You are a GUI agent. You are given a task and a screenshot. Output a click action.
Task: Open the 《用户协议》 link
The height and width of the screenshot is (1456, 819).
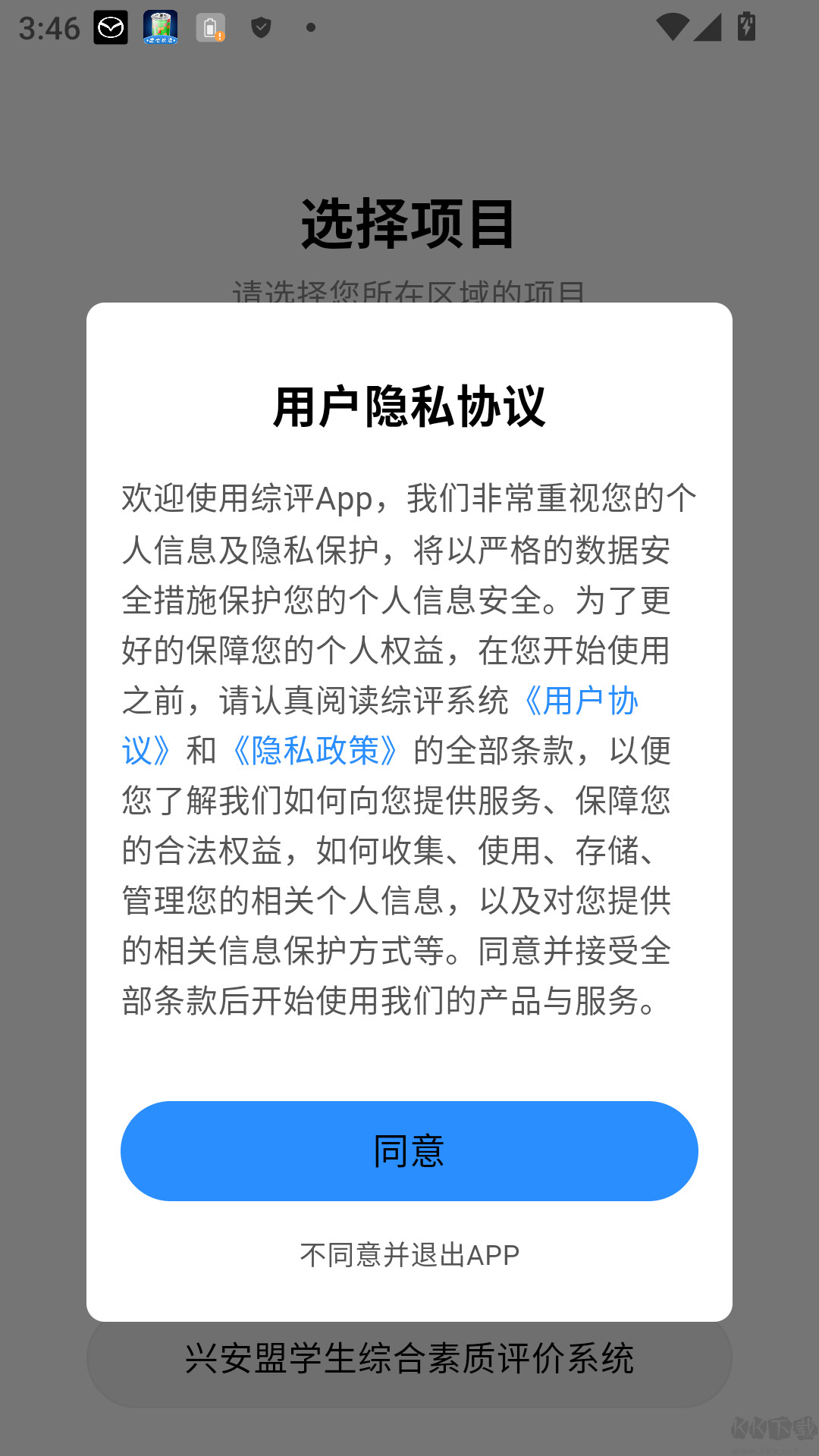(x=584, y=701)
